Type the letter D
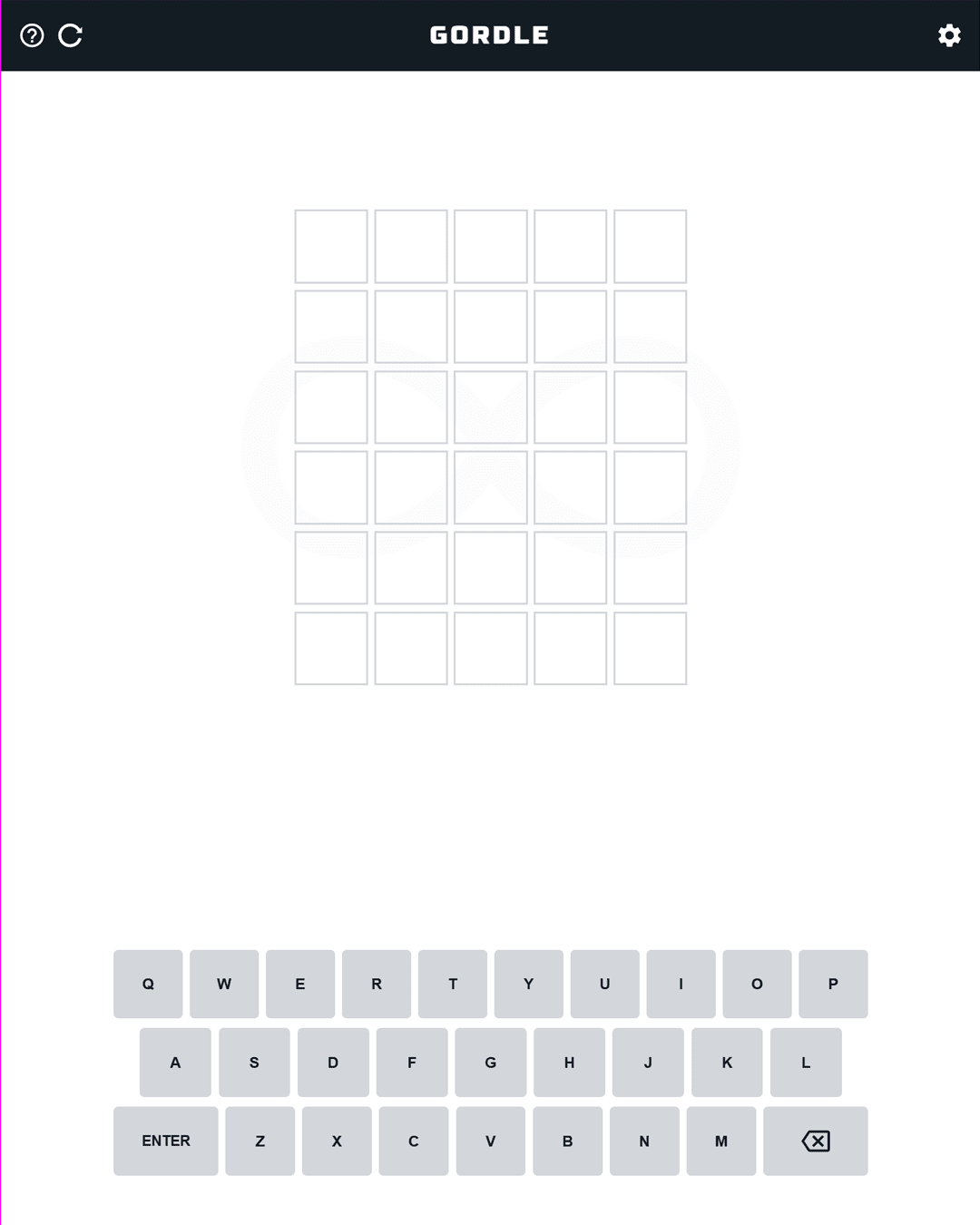980x1225 pixels. coord(333,1063)
